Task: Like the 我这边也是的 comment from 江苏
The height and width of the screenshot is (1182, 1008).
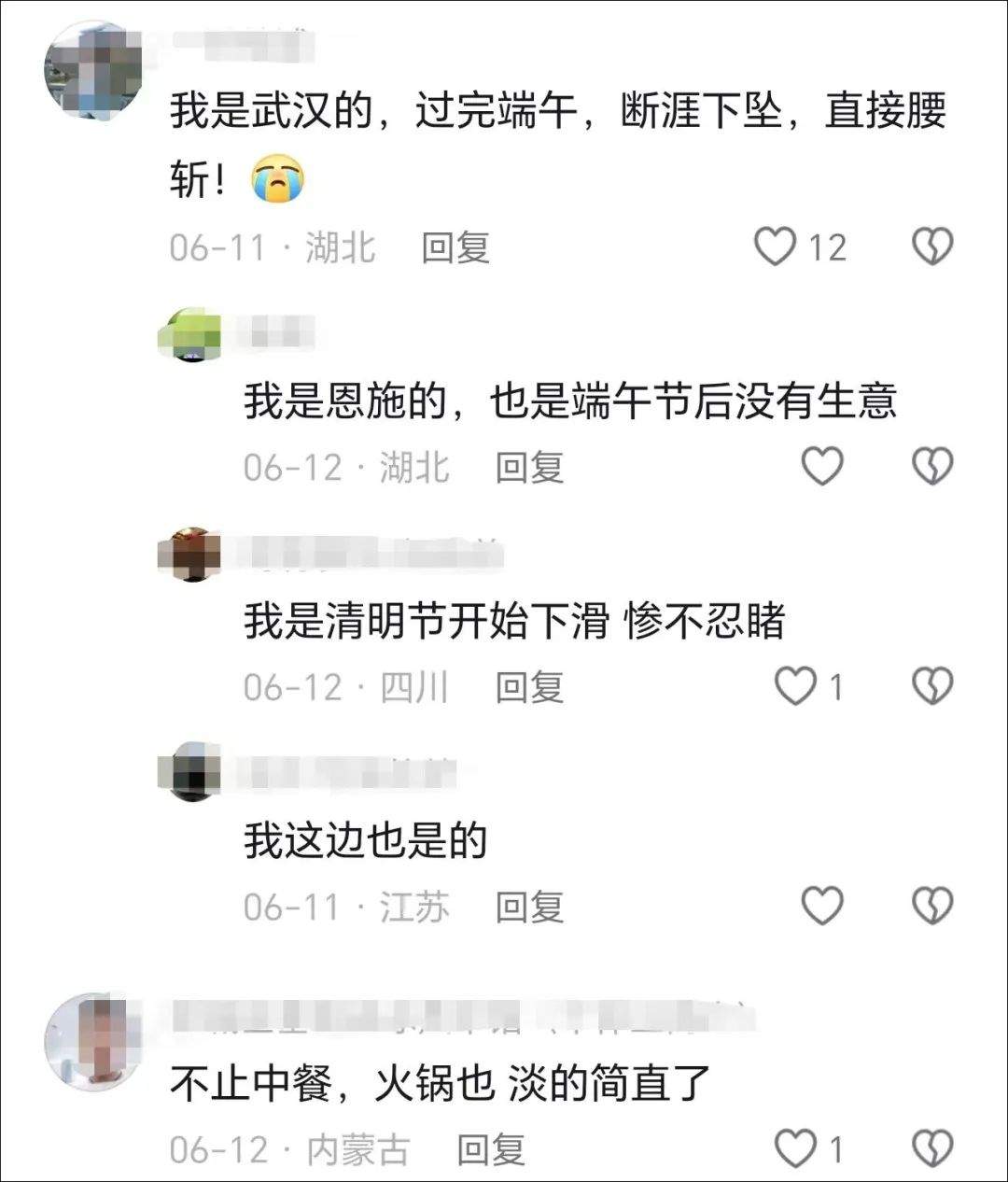Action: click(x=822, y=906)
